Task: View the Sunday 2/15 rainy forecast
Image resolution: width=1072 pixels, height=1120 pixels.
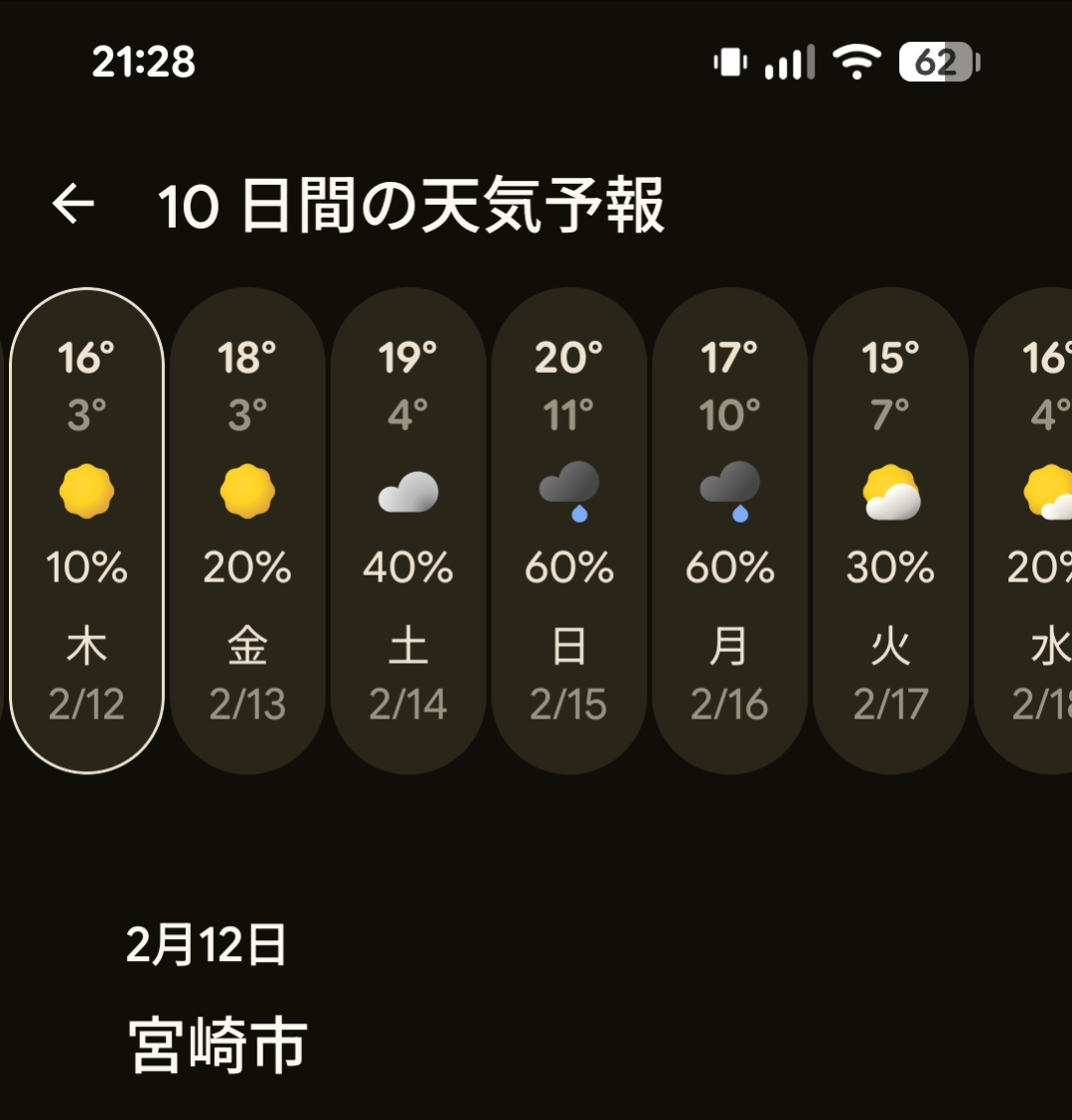Action: [569, 531]
